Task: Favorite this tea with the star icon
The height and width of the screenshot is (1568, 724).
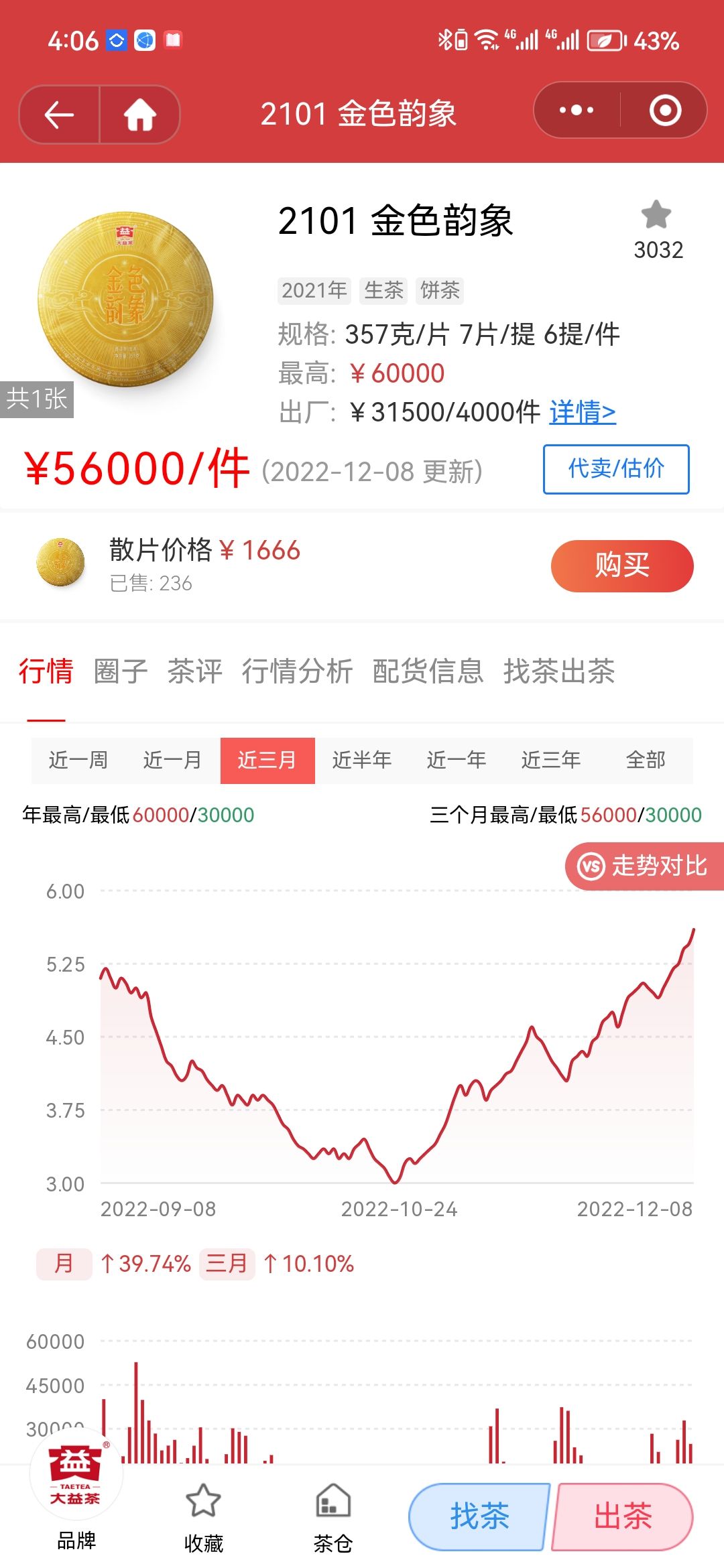Action: (656, 215)
